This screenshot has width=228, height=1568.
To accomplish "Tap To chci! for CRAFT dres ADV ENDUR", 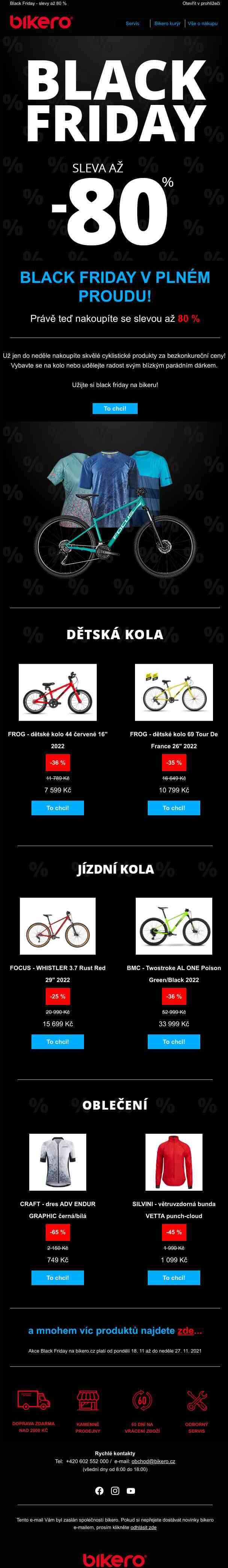I will (58, 1275).
